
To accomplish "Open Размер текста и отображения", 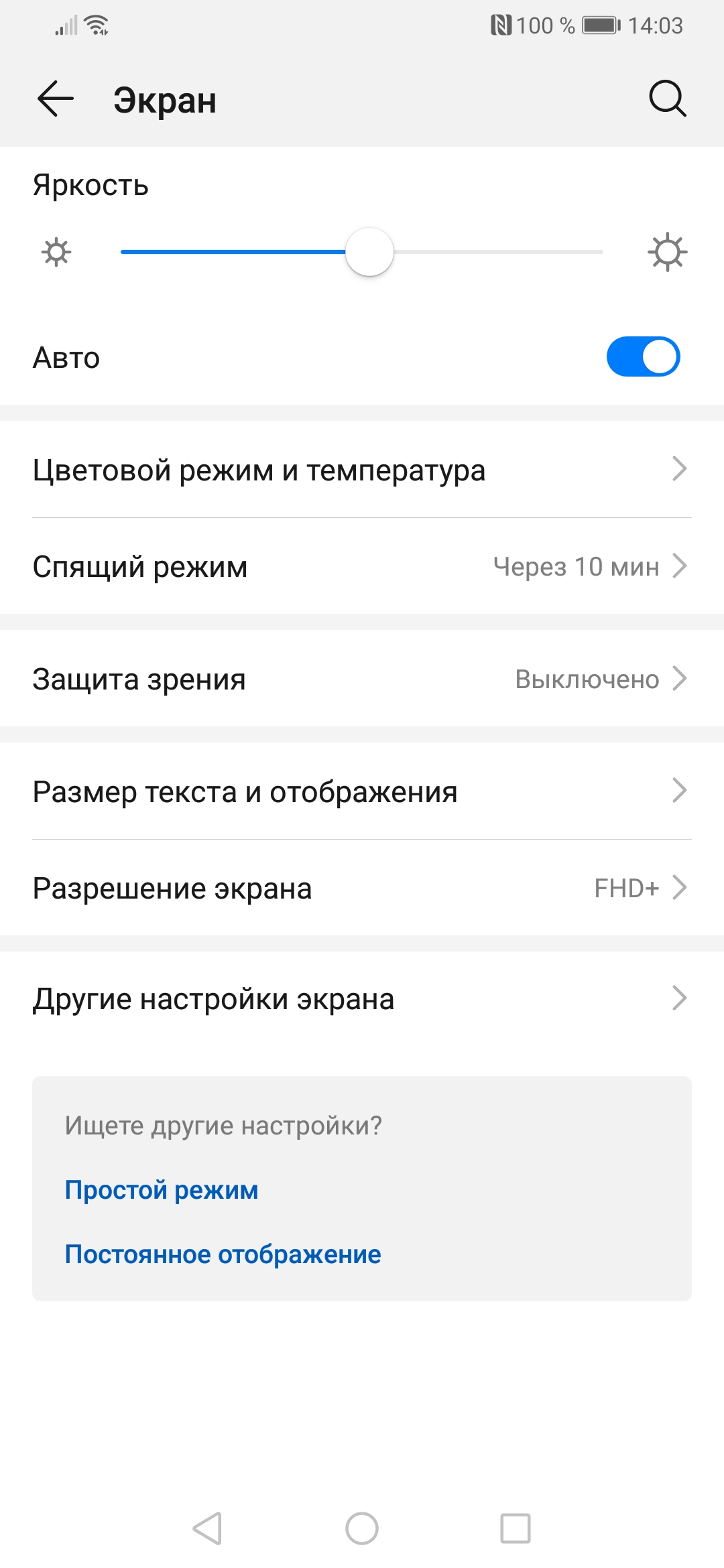I will point(362,791).
